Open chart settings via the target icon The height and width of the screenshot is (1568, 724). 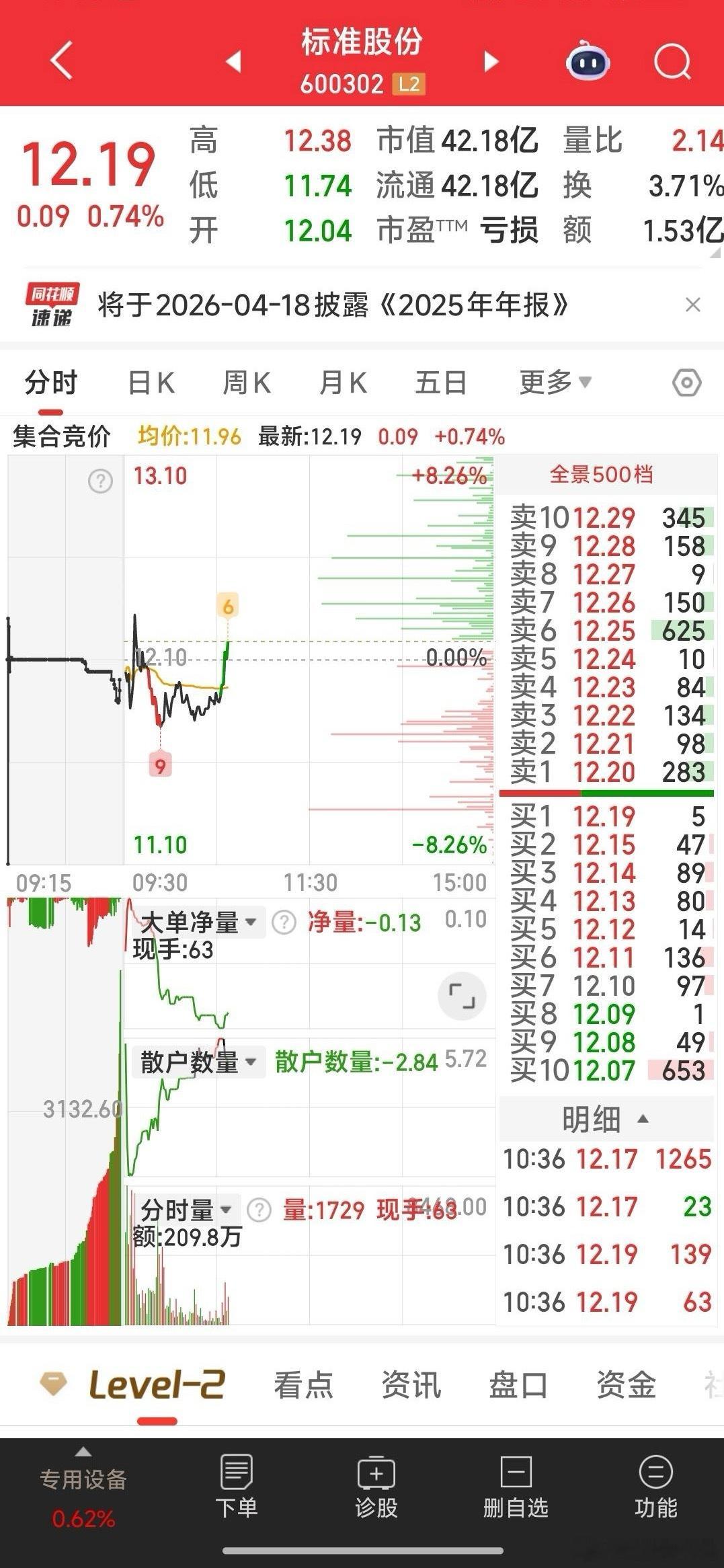click(x=685, y=381)
